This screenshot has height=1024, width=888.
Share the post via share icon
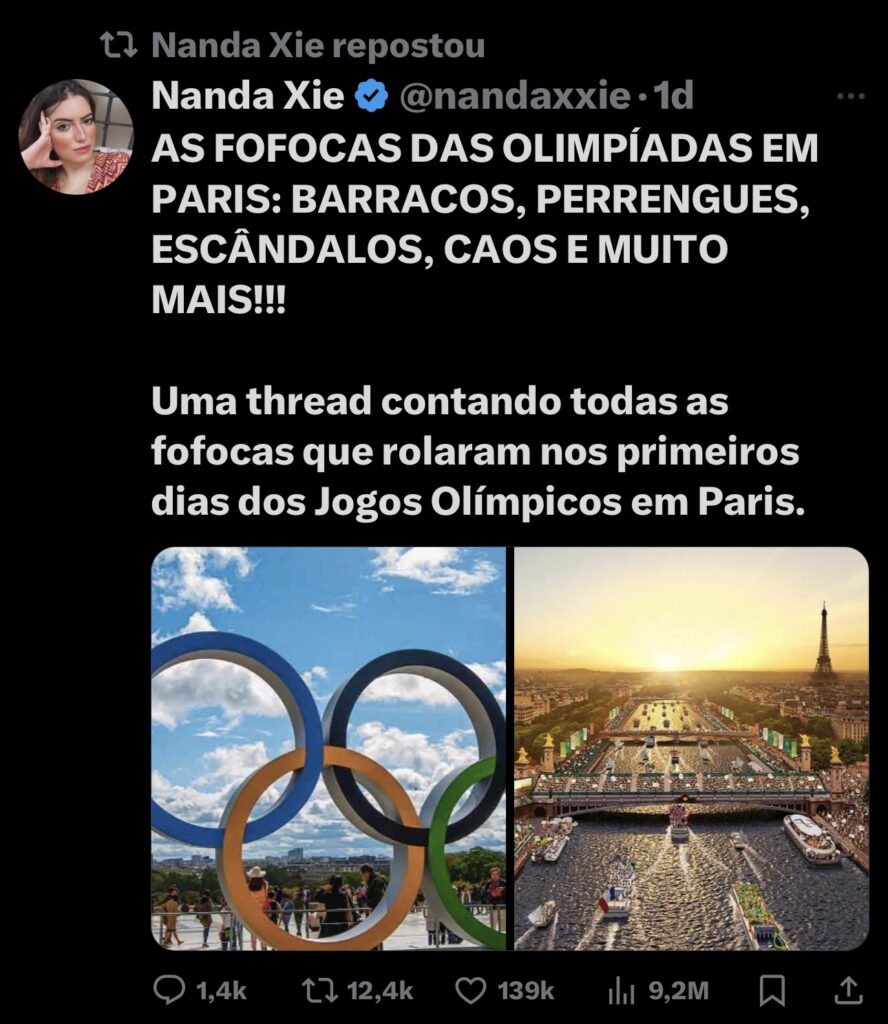pos(848,990)
